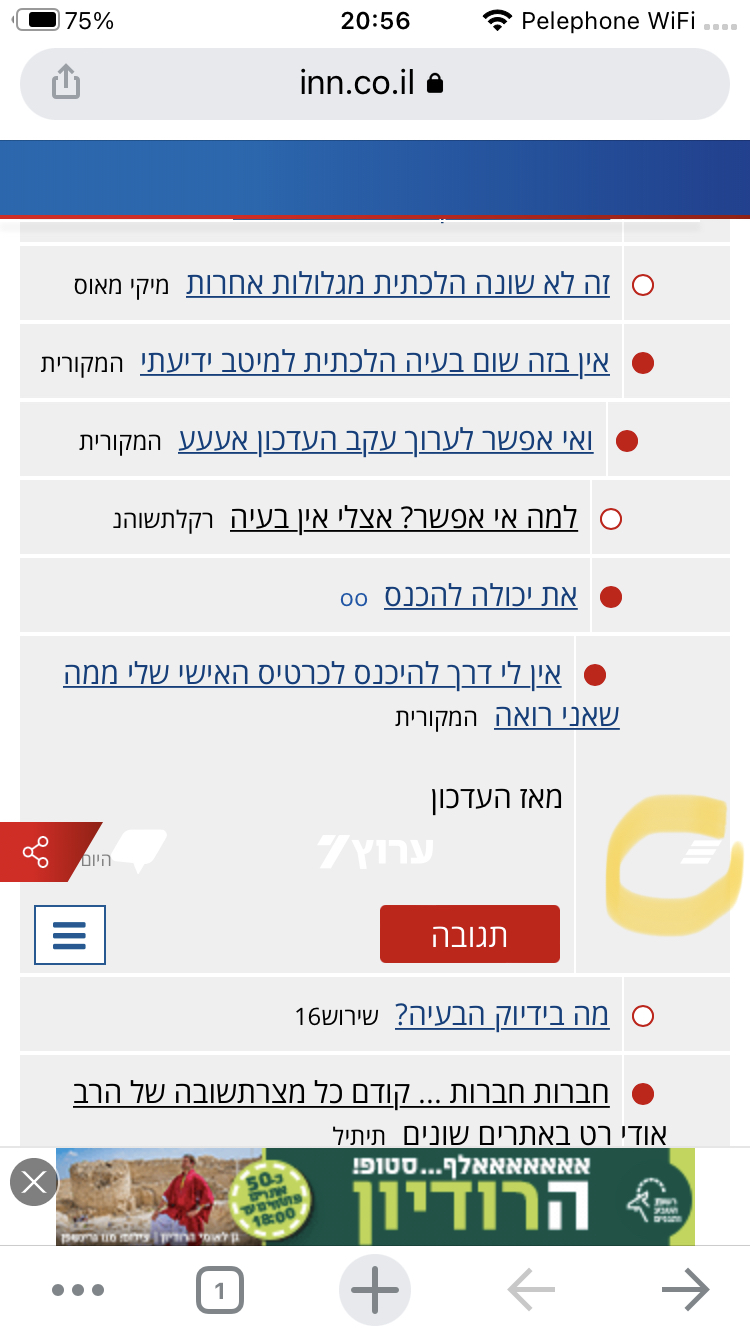Image resolution: width=750 pixels, height=1334 pixels.
Task: Tap the new tab plus button
Action: (x=375, y=1291)
